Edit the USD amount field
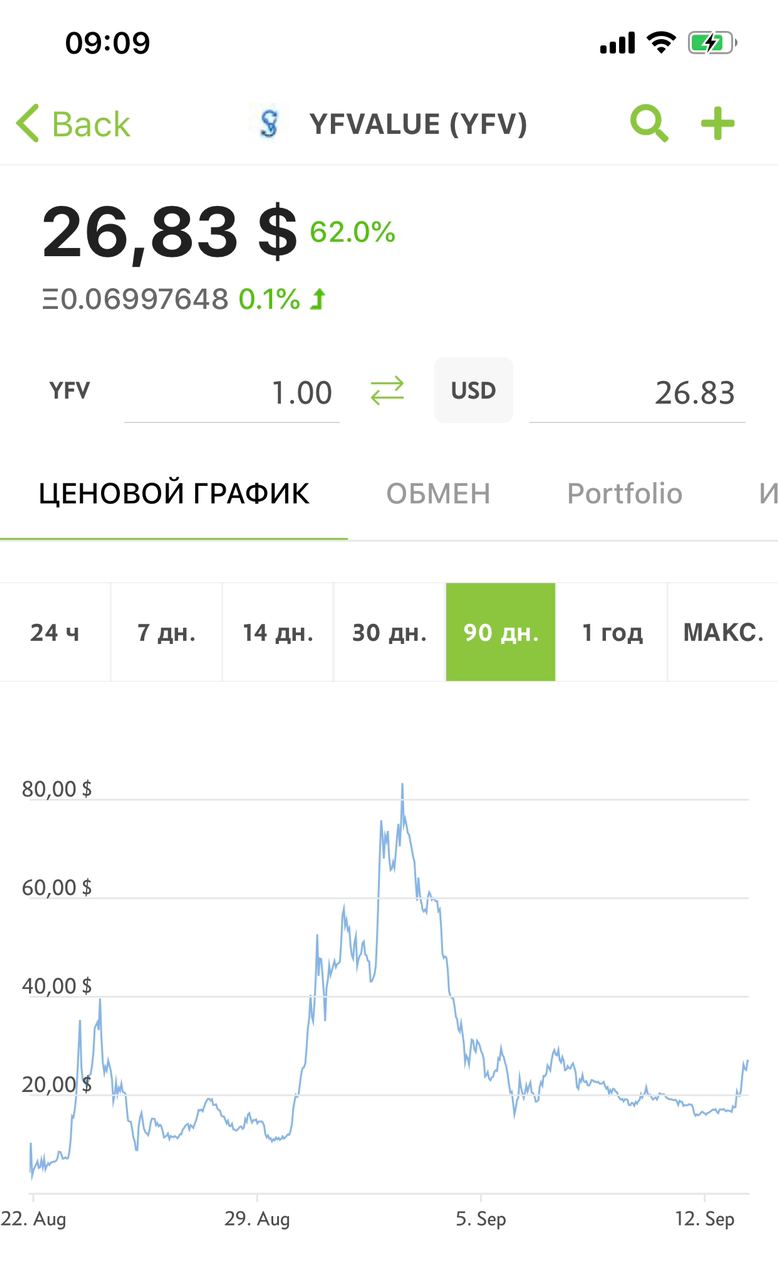778x1280 pixels. (x=637, y=392)
